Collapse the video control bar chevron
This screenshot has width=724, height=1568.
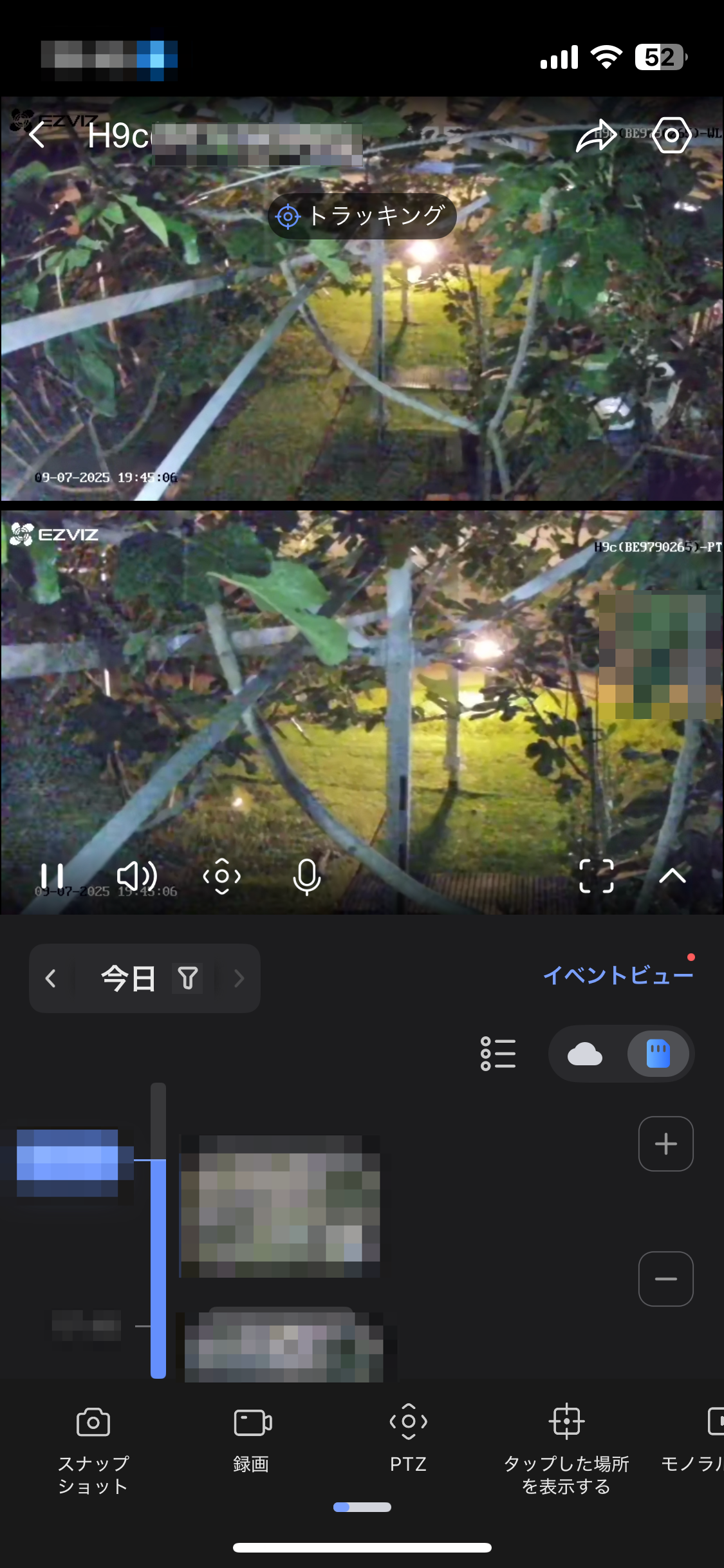coord(673,875)
